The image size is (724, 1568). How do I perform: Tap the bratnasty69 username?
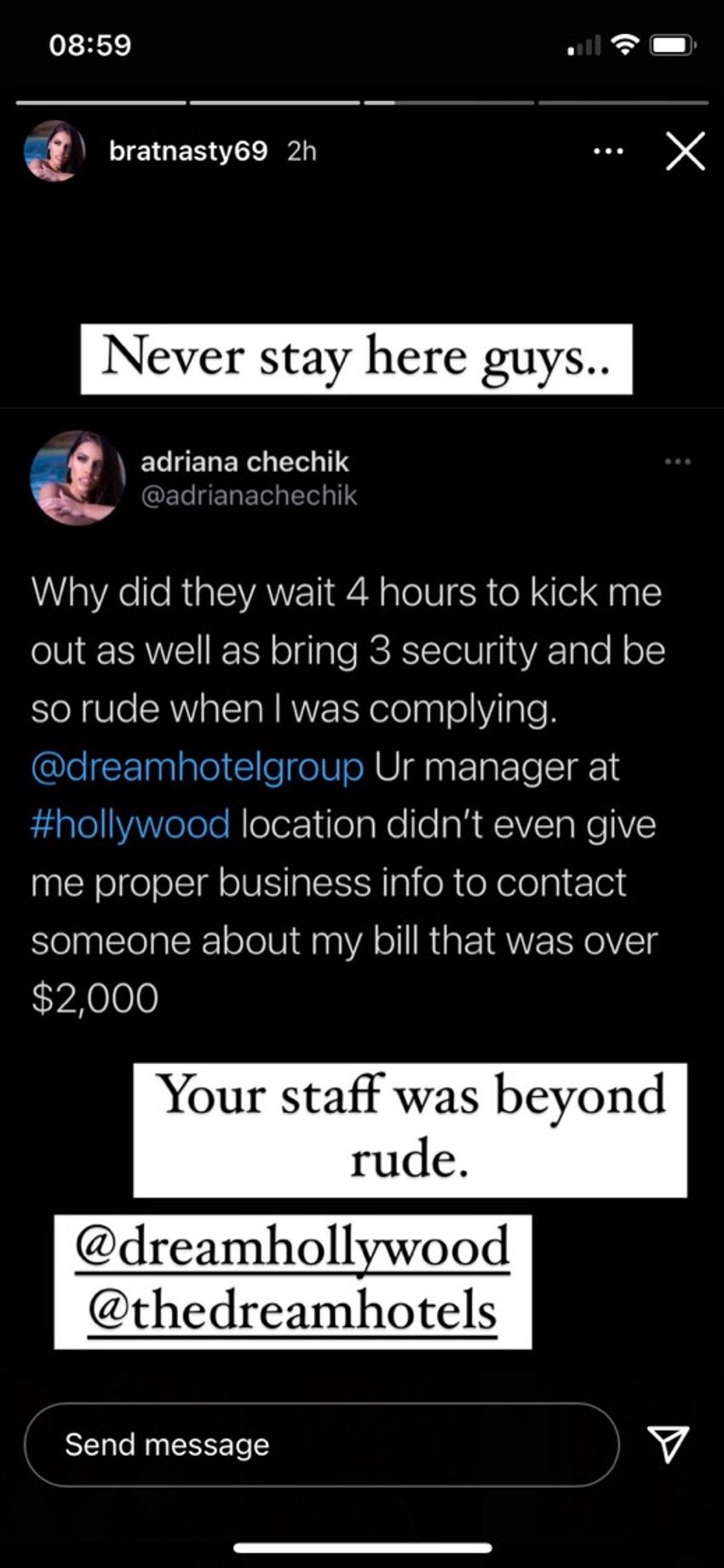[187, 152]
